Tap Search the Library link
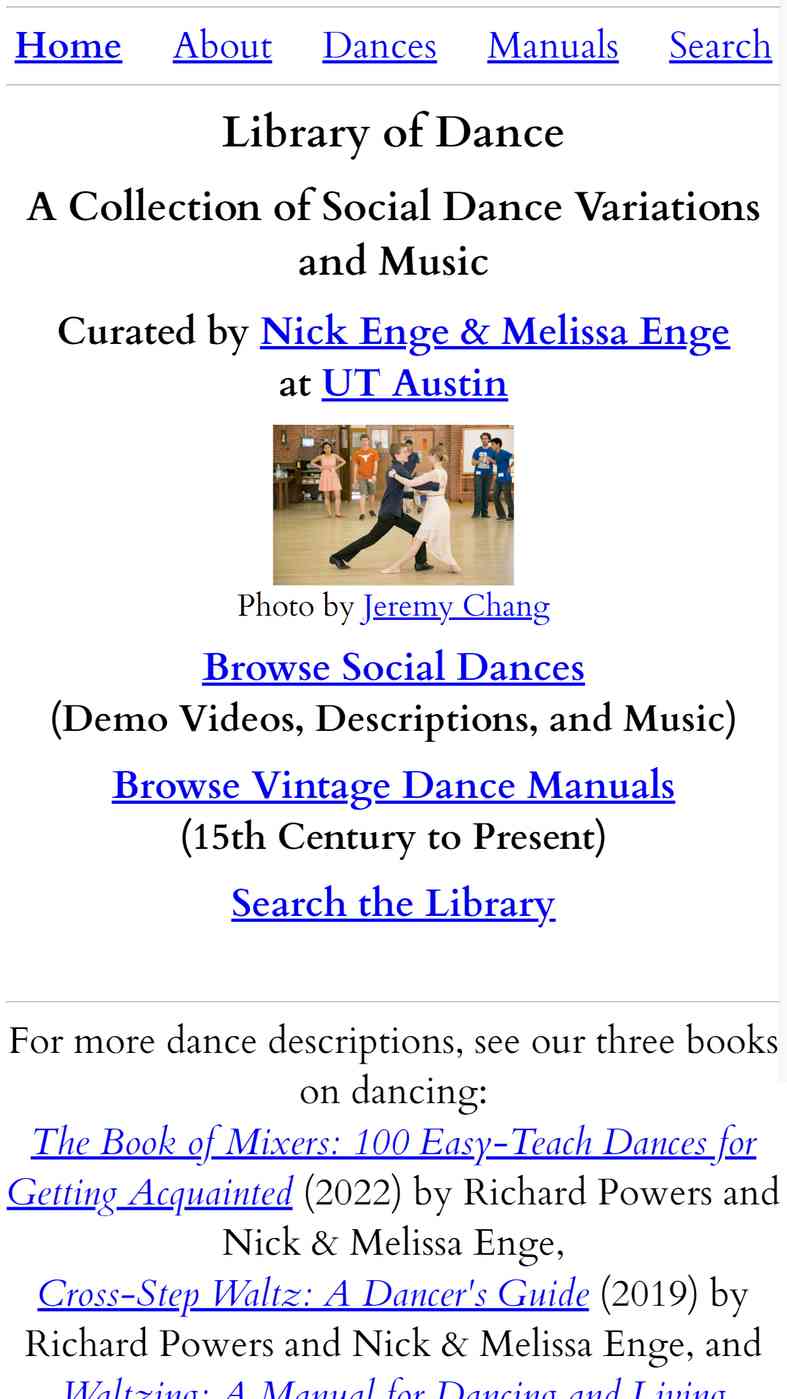 393,903
